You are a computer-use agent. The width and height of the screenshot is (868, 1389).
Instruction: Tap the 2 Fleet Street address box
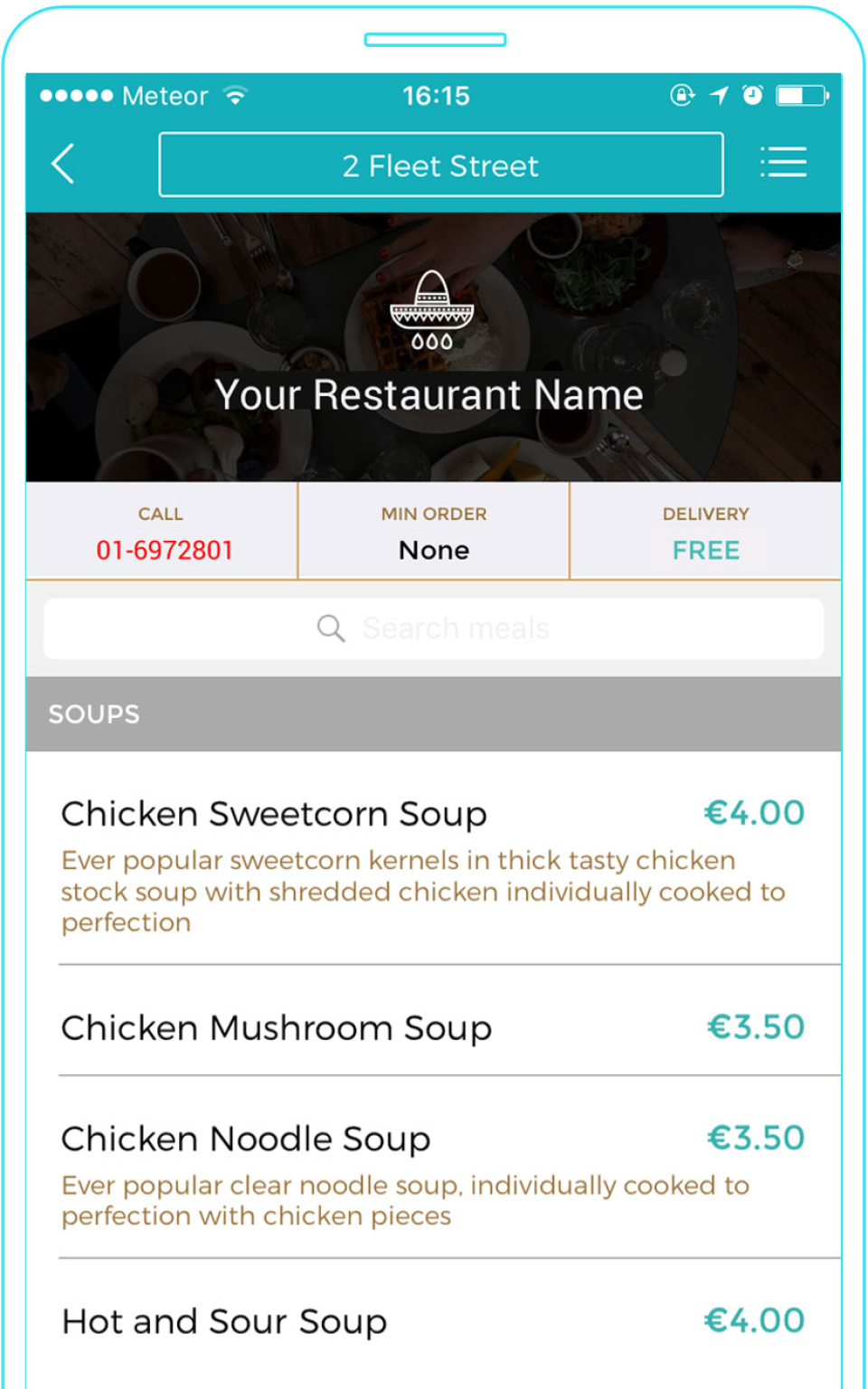pyautogui.click(x=441, y=165)
